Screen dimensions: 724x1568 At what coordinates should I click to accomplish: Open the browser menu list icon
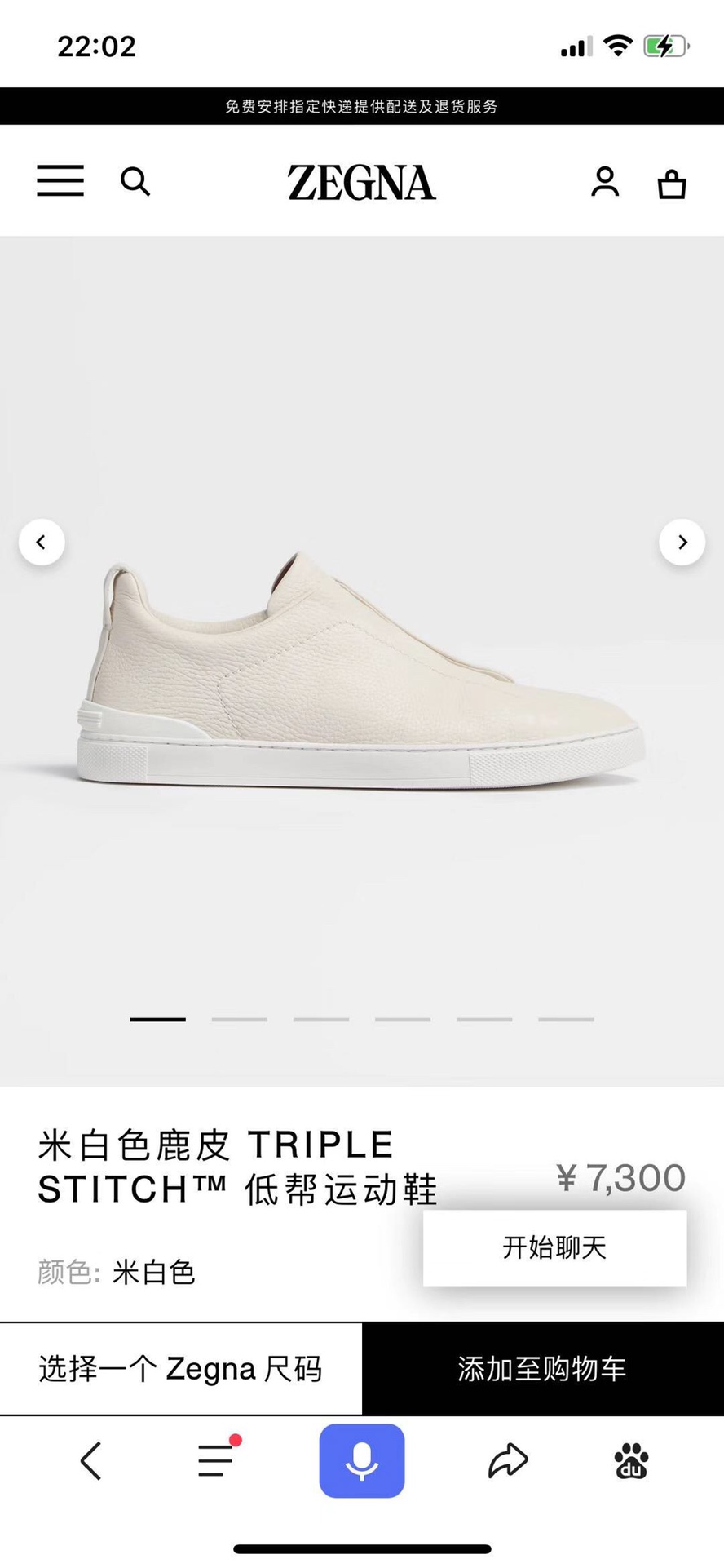(217, 1459)
